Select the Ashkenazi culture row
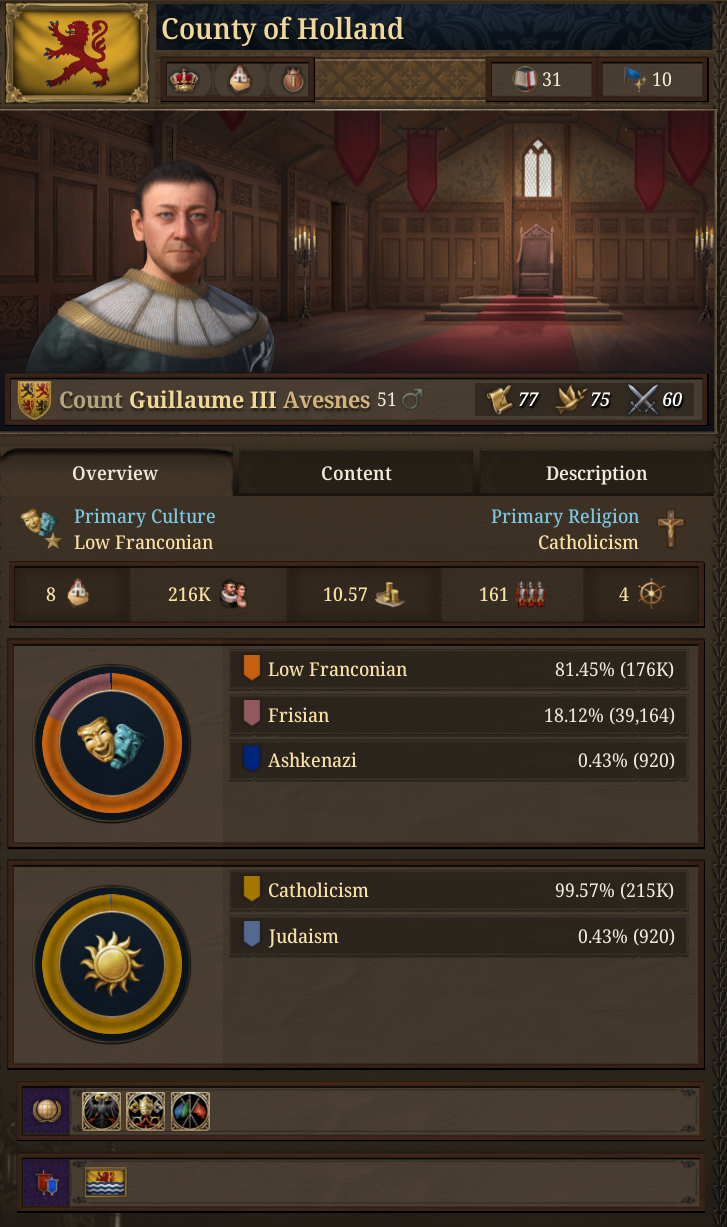Image resolution: width=727 pixels, height=1227 pixels. [x=459, y=761]
